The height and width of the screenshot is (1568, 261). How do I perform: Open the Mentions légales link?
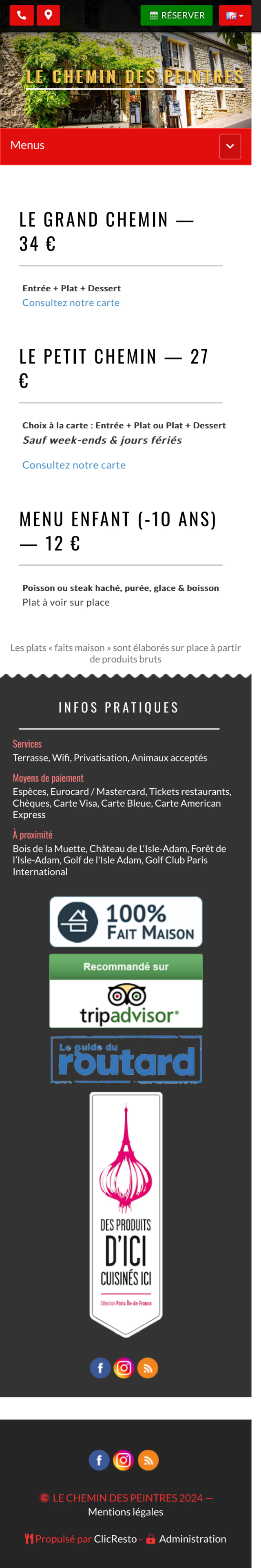(x=125, y=1511)
